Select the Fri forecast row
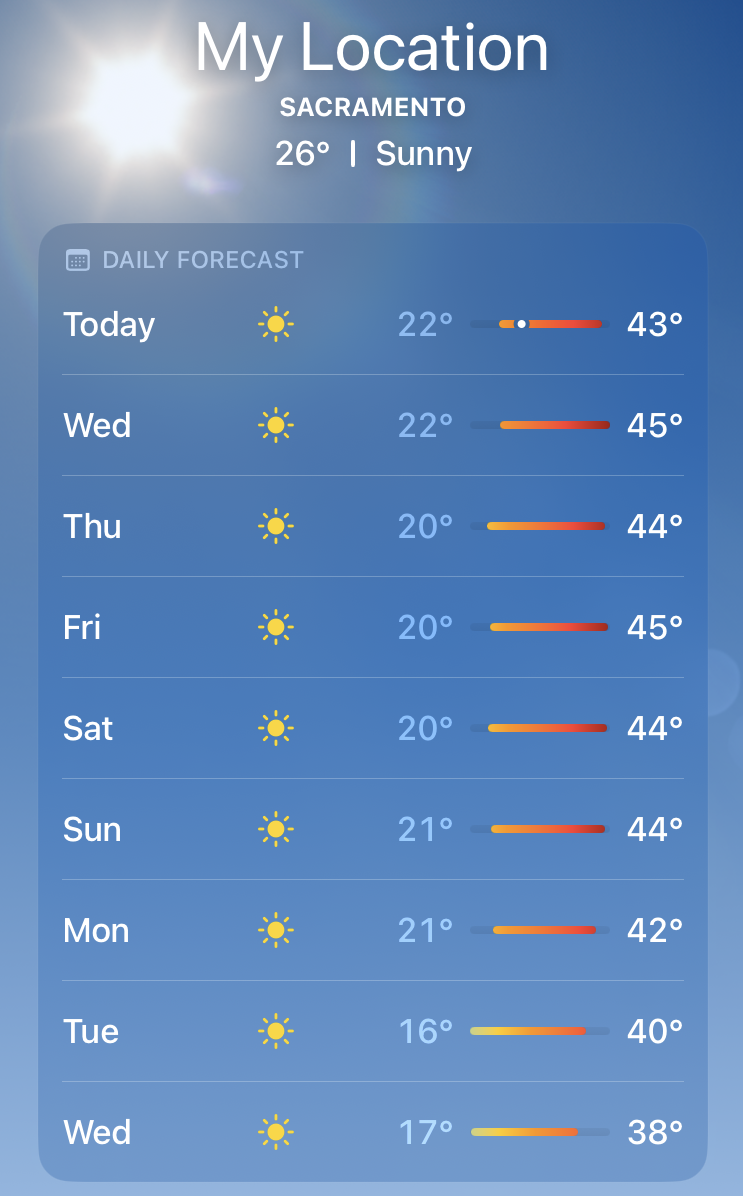The width and height of the screenshot is (743, 1196). [372, 628]
